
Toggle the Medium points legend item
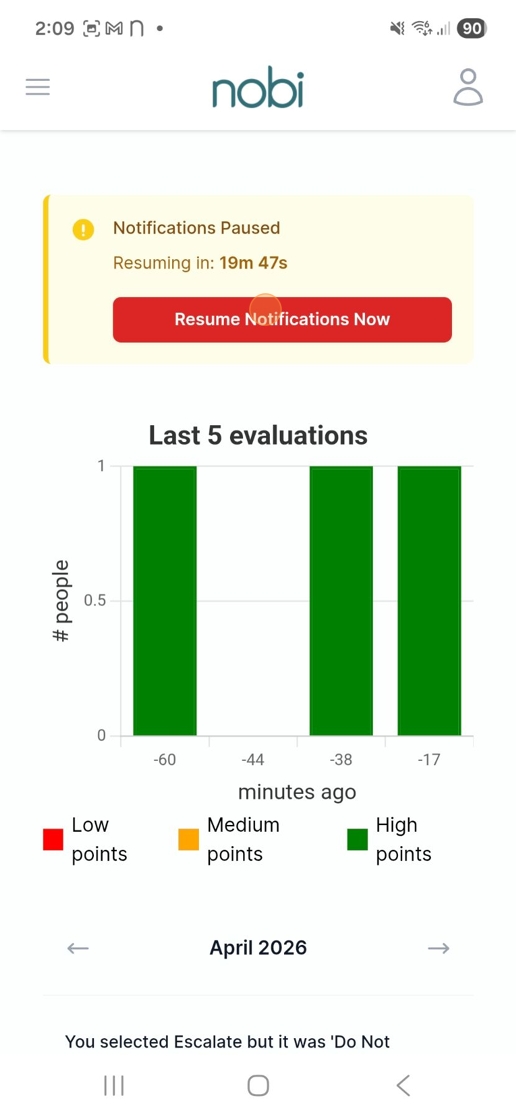click(229, 839)
